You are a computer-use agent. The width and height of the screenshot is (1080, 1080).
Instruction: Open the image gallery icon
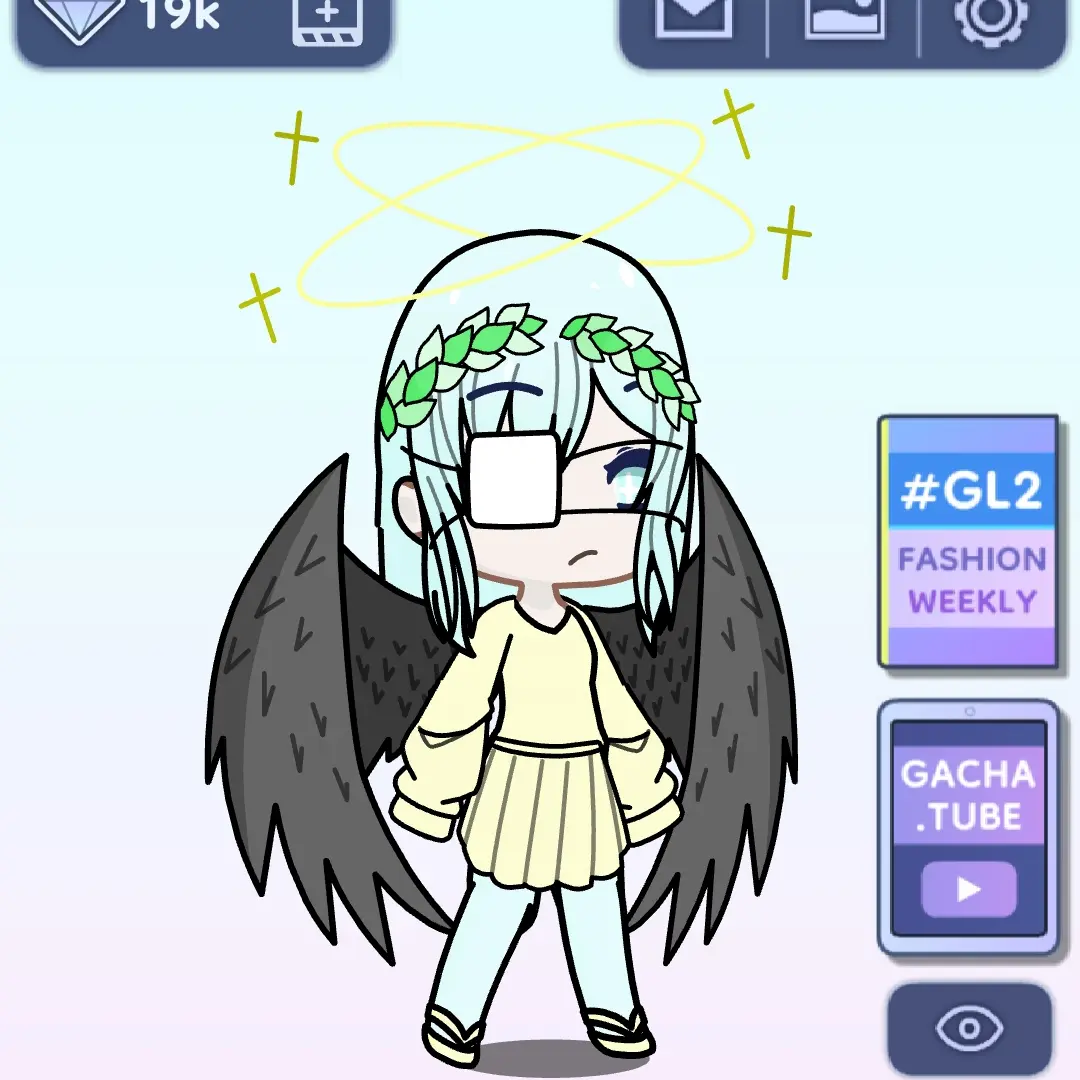point(844,18)
